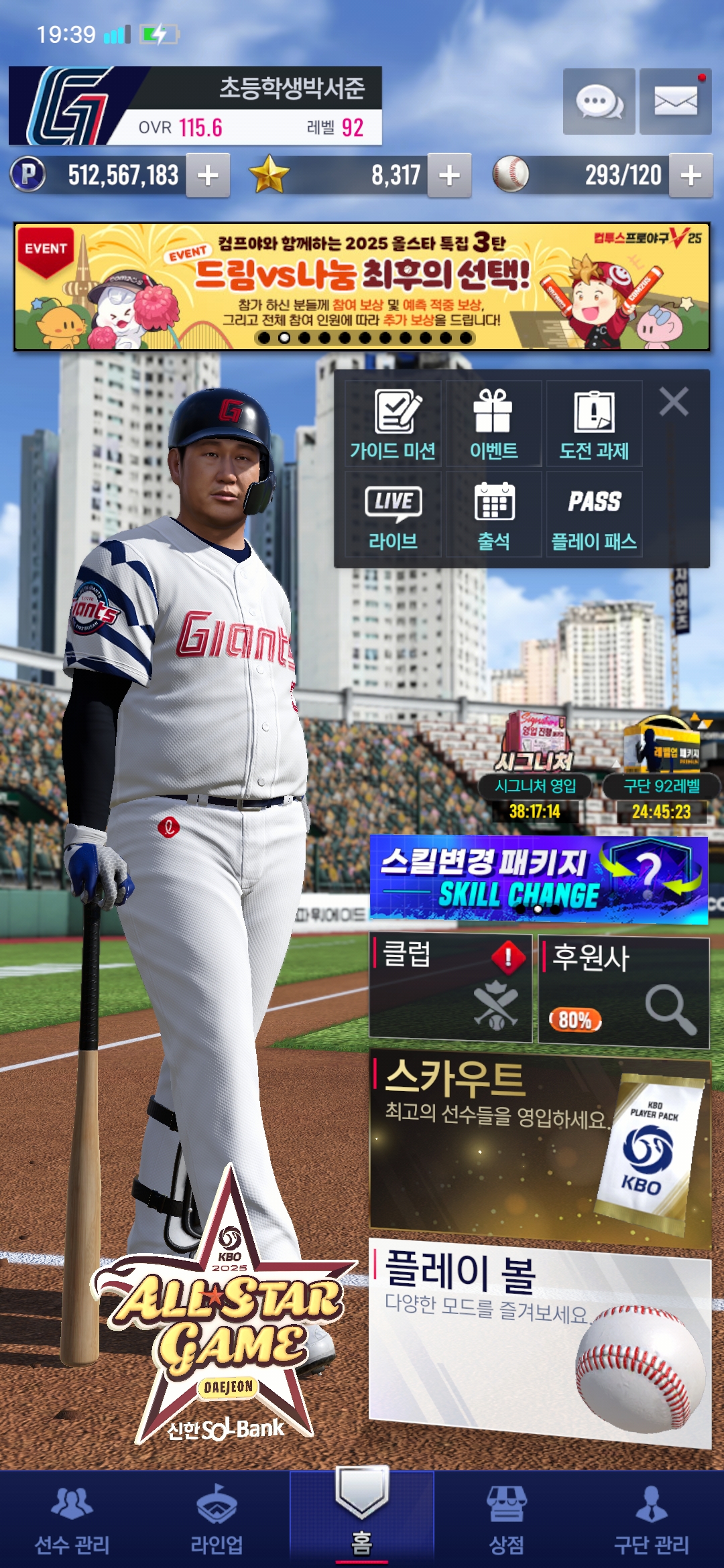This screenshot has width=724, height=1568.
Task: Open 스카우트 to recruit players
Action: 540,1146
